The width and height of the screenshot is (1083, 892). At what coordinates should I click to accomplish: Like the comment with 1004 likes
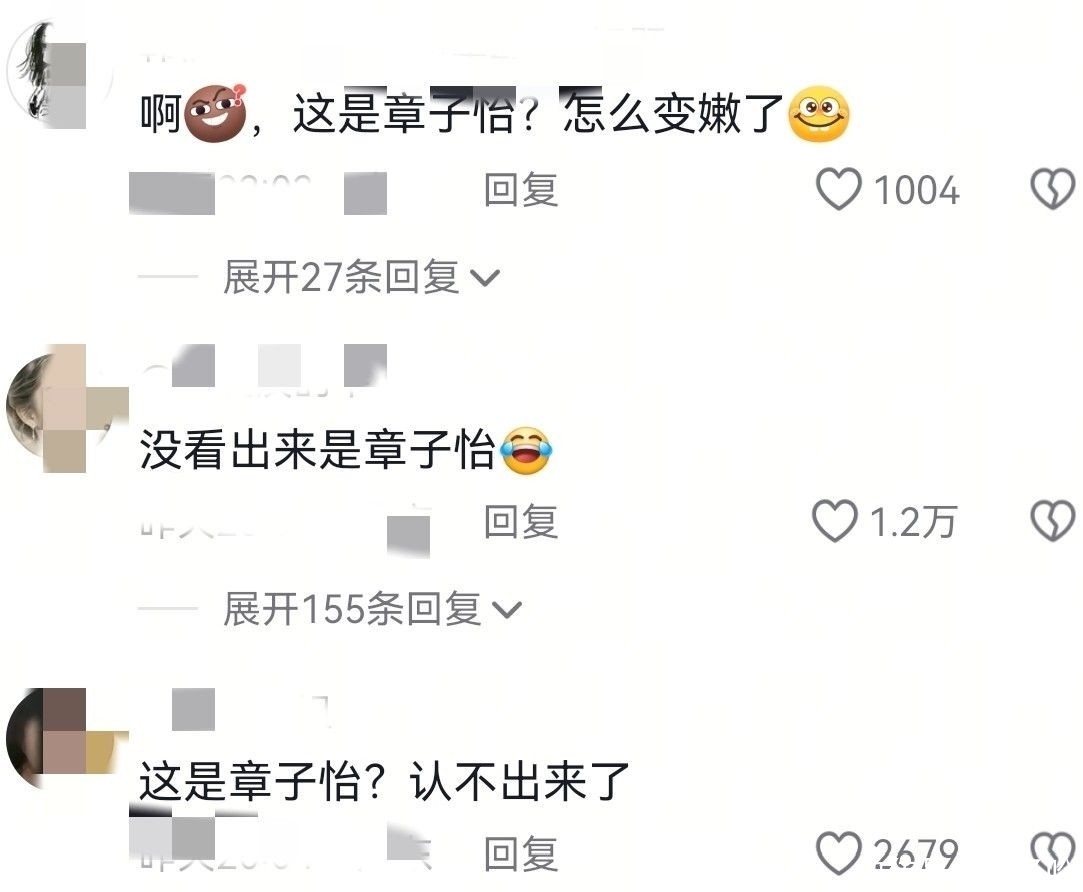tap(839, 189)
